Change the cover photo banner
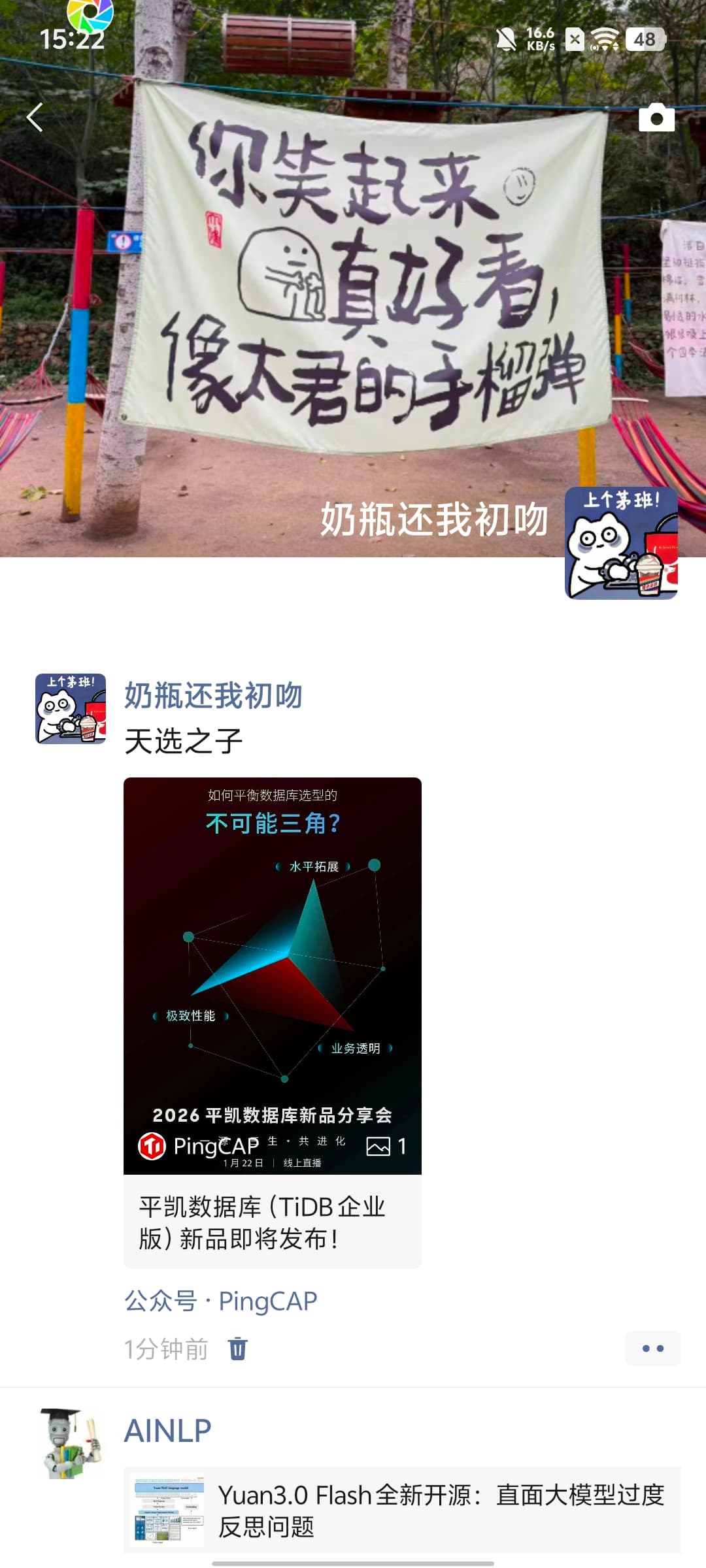706x1568 pixels. coord(353,294)
